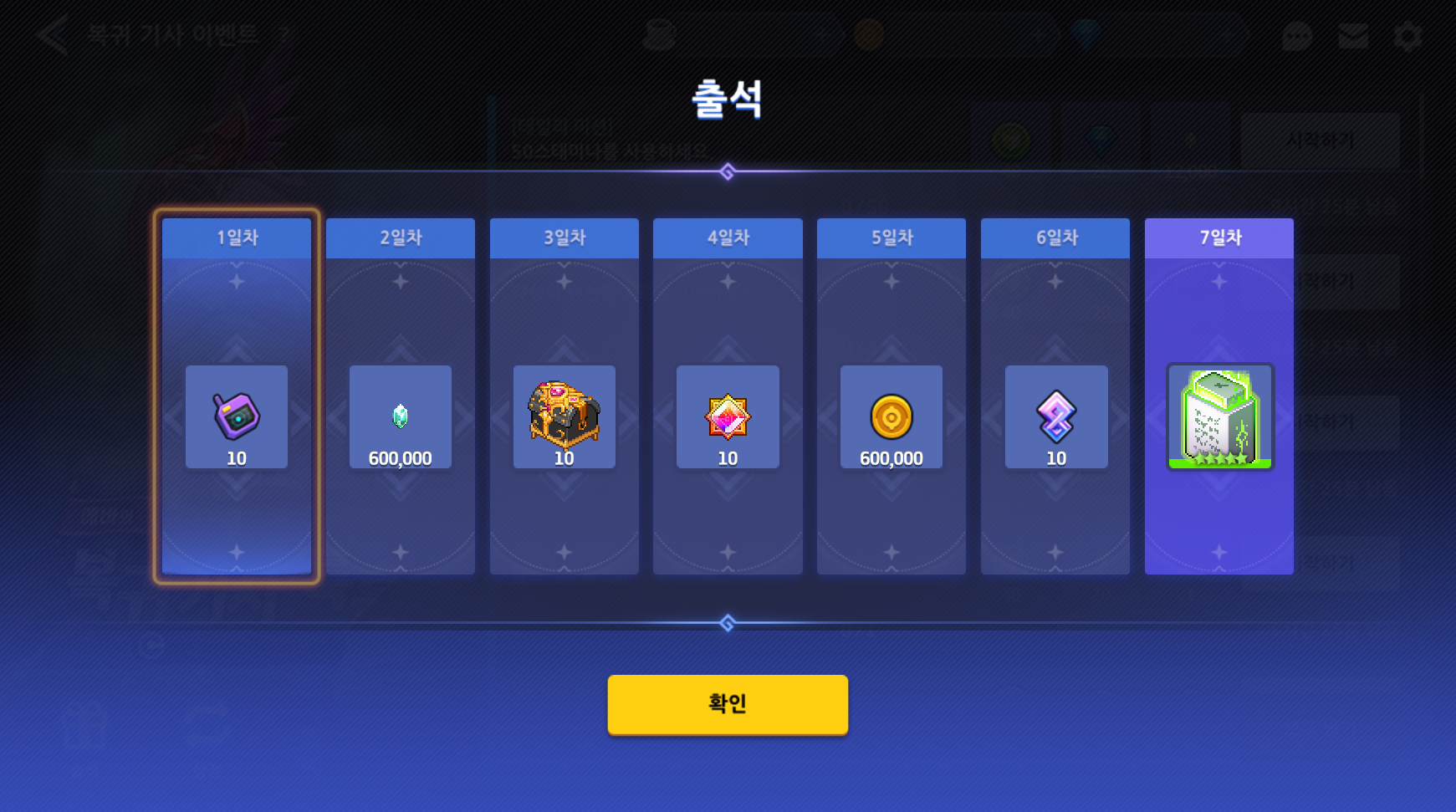Viewport: 1456px width, 812px height.
Task: View the 2일차 crystal reward
Action: [x=401, y=416]
